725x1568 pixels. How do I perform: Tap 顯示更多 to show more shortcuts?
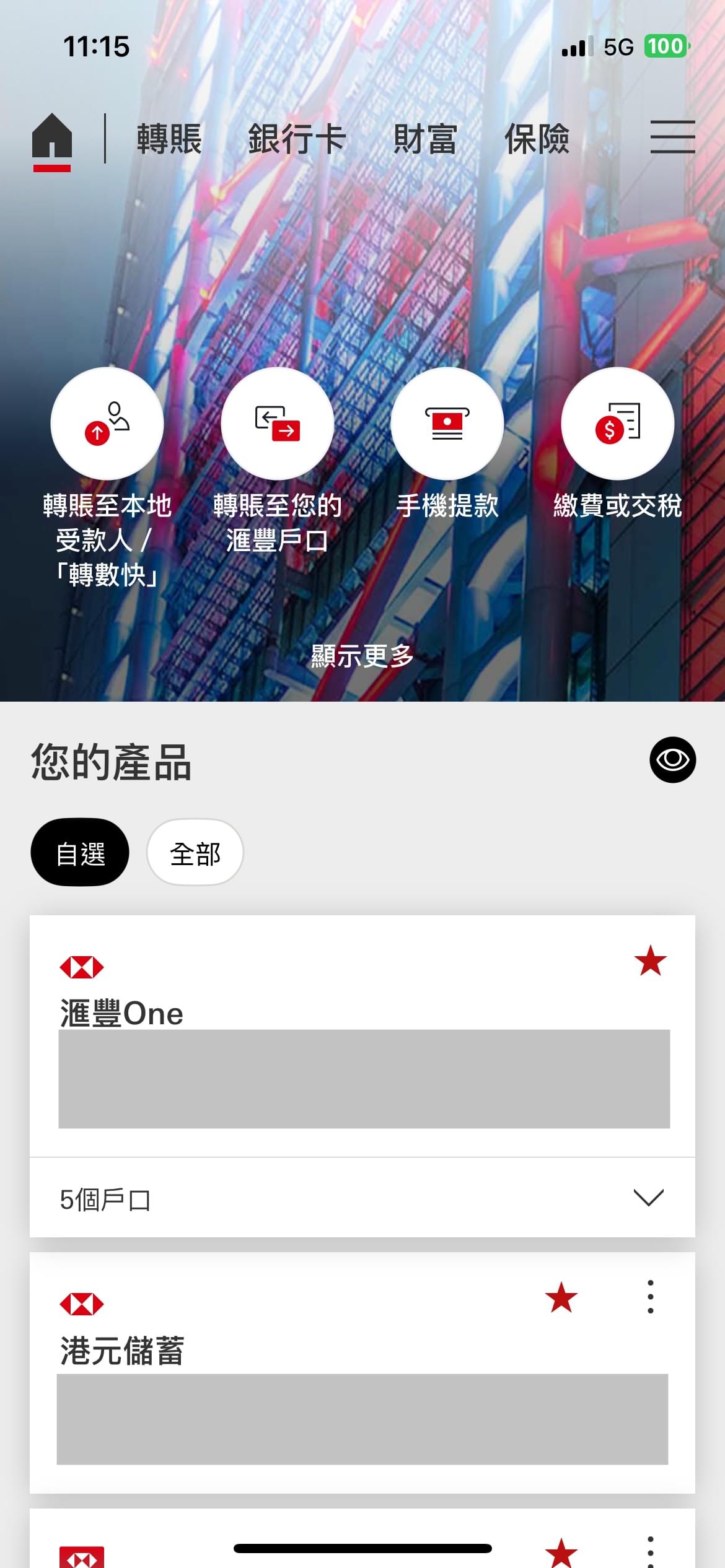click(x=362, y=656)
